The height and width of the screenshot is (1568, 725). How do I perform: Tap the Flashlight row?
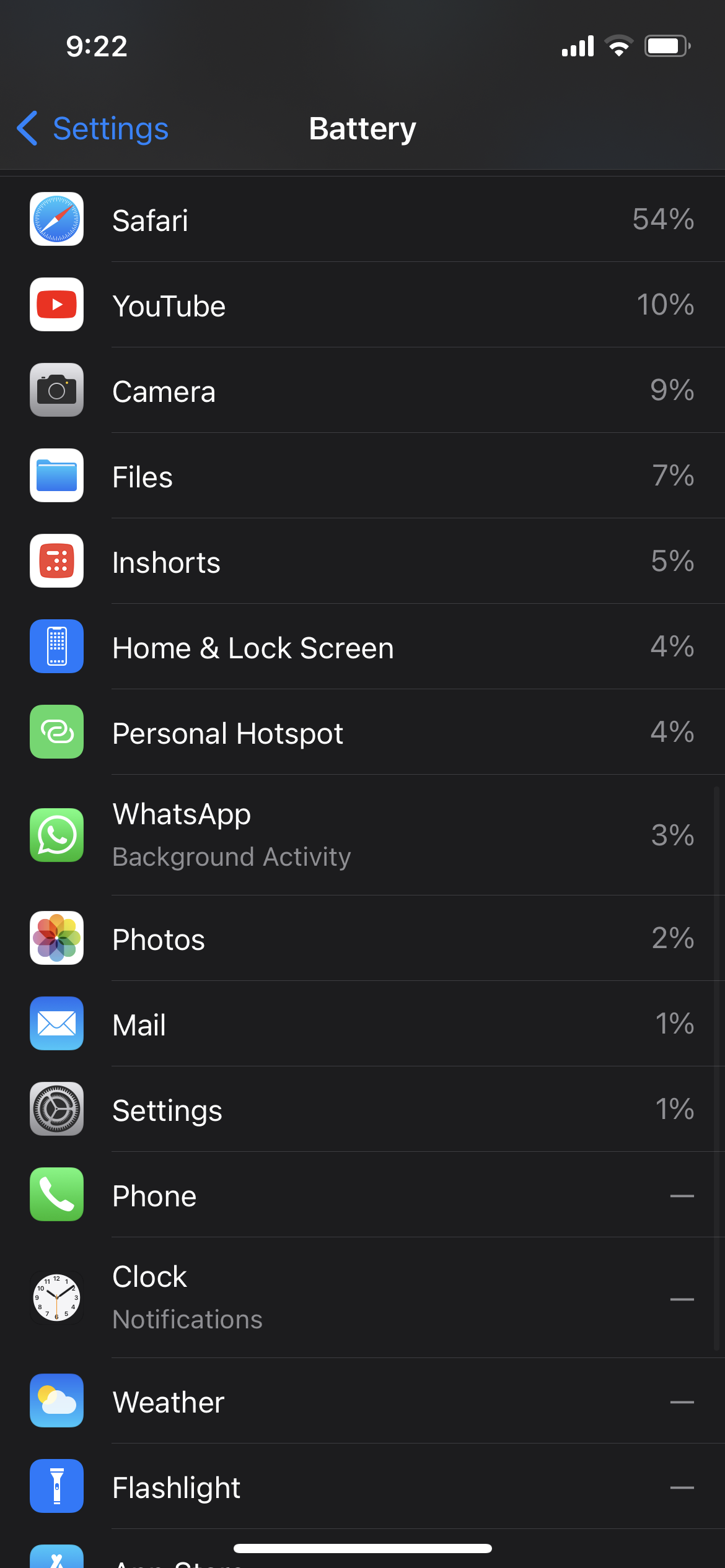click(x=362, y=1486)
